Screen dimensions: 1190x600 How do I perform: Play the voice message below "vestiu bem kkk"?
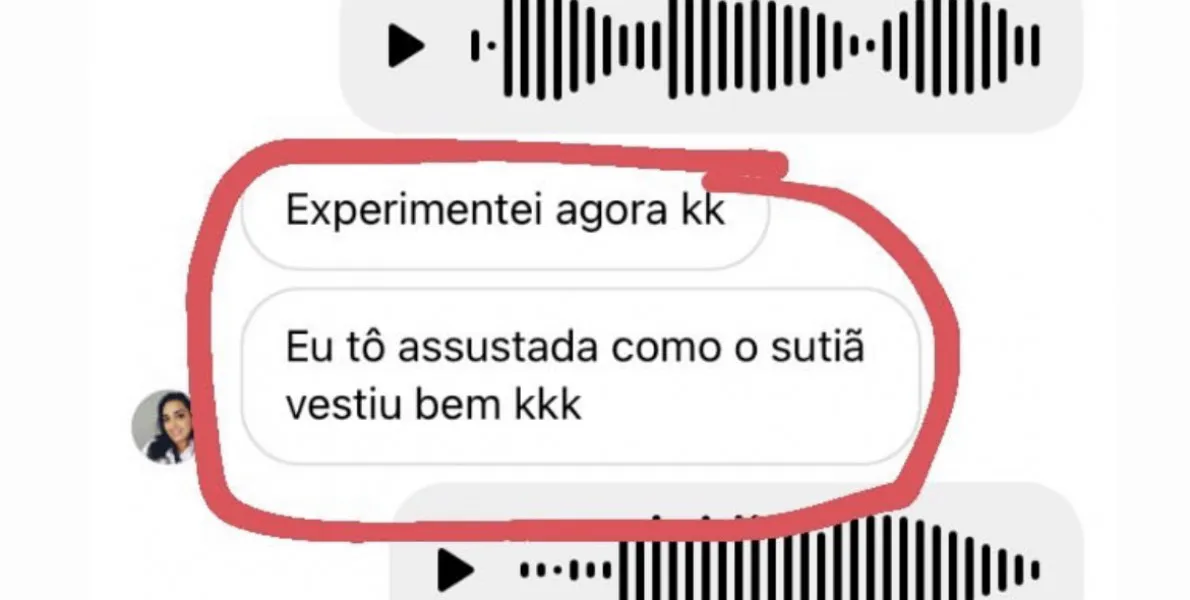click(455, 571)
